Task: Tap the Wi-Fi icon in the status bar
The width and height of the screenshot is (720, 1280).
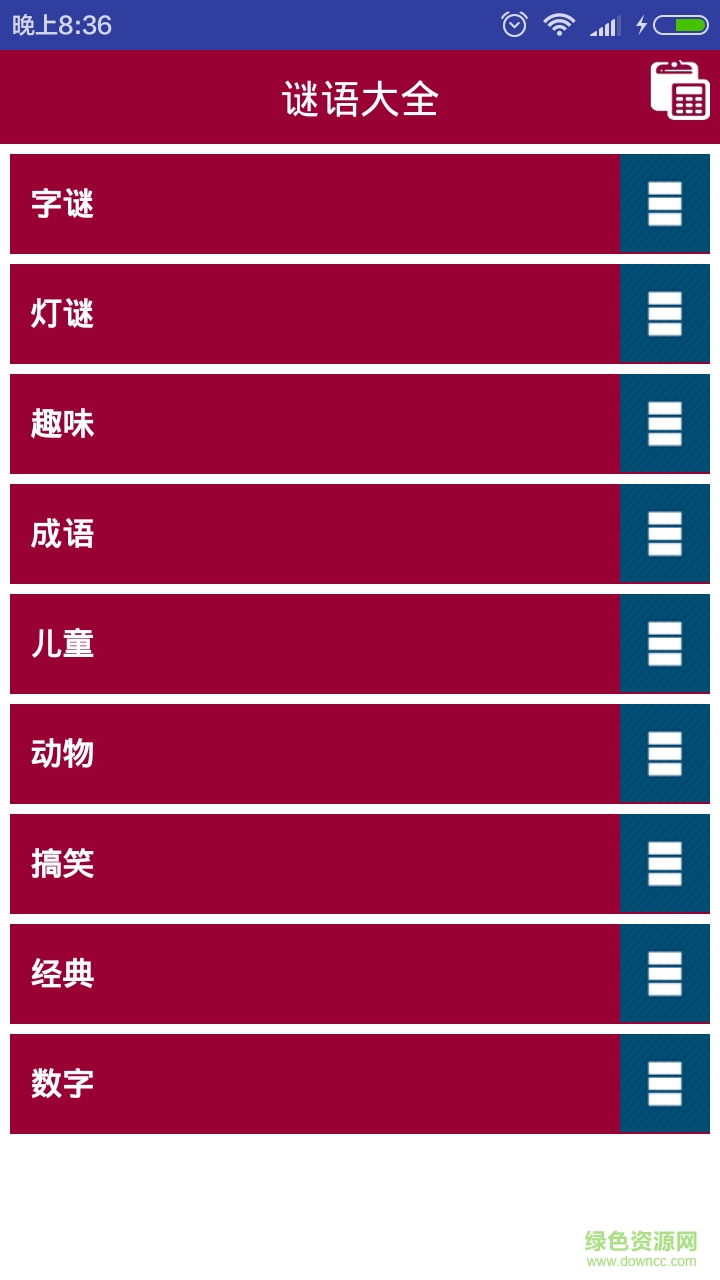Action: coord(558,22)
